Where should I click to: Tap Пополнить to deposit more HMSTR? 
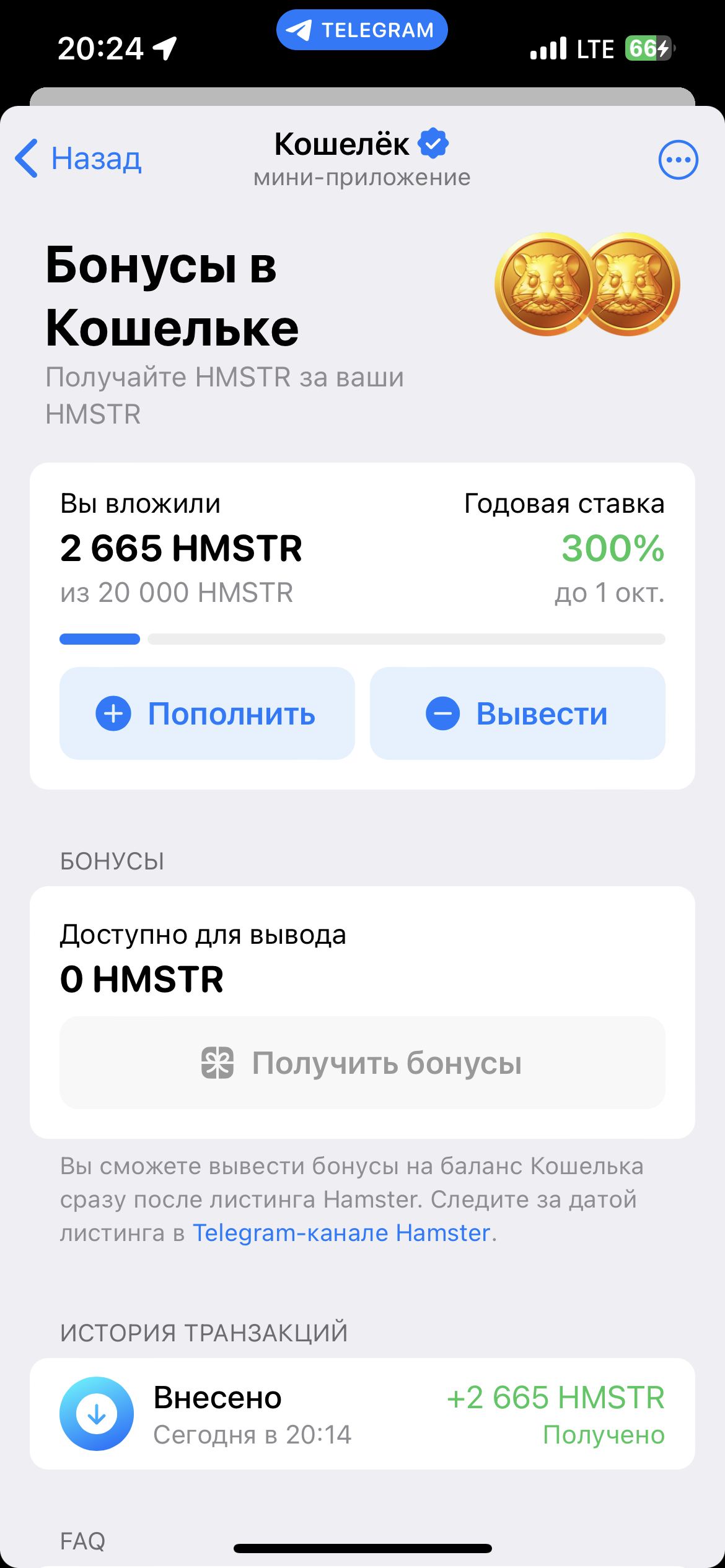207,713
